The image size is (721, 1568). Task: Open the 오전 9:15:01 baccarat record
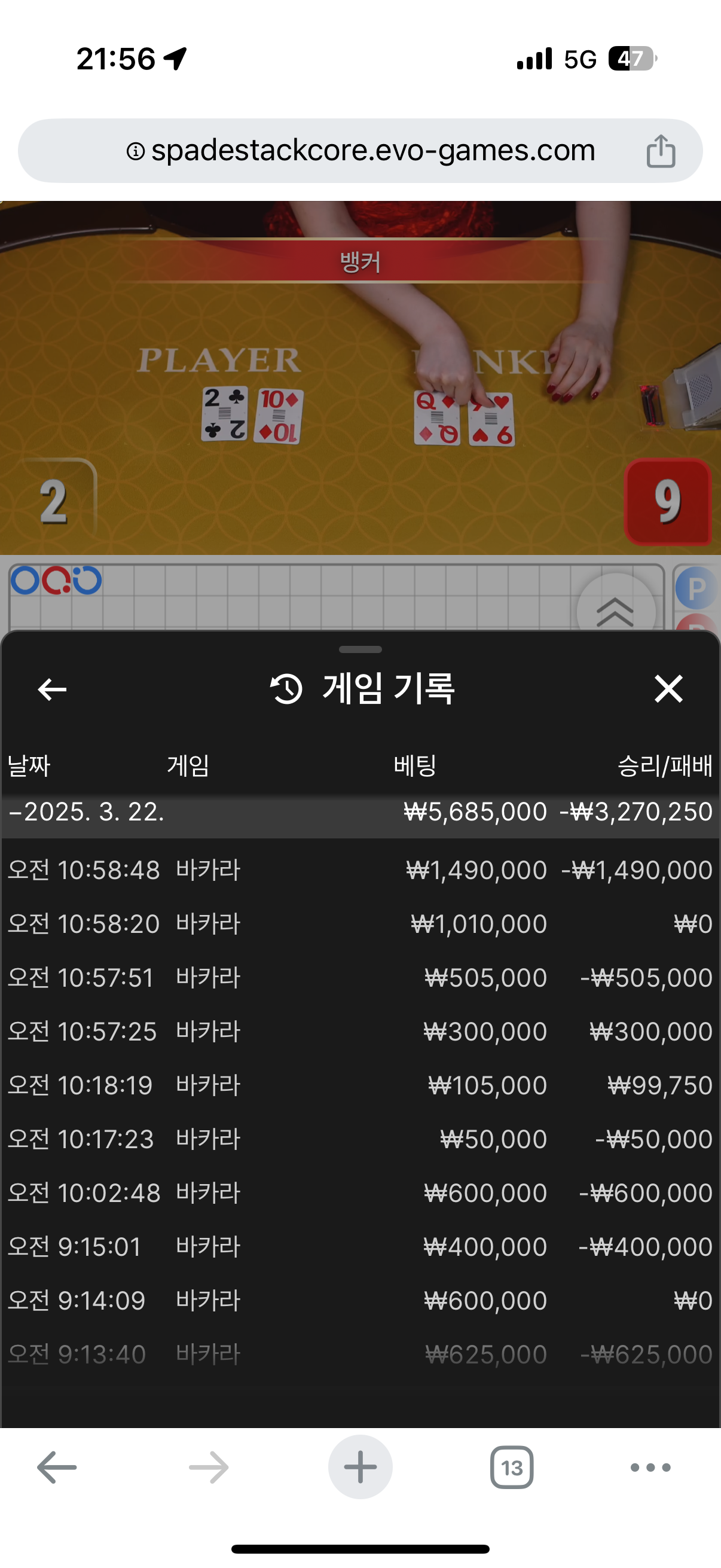click(360, 1247)
